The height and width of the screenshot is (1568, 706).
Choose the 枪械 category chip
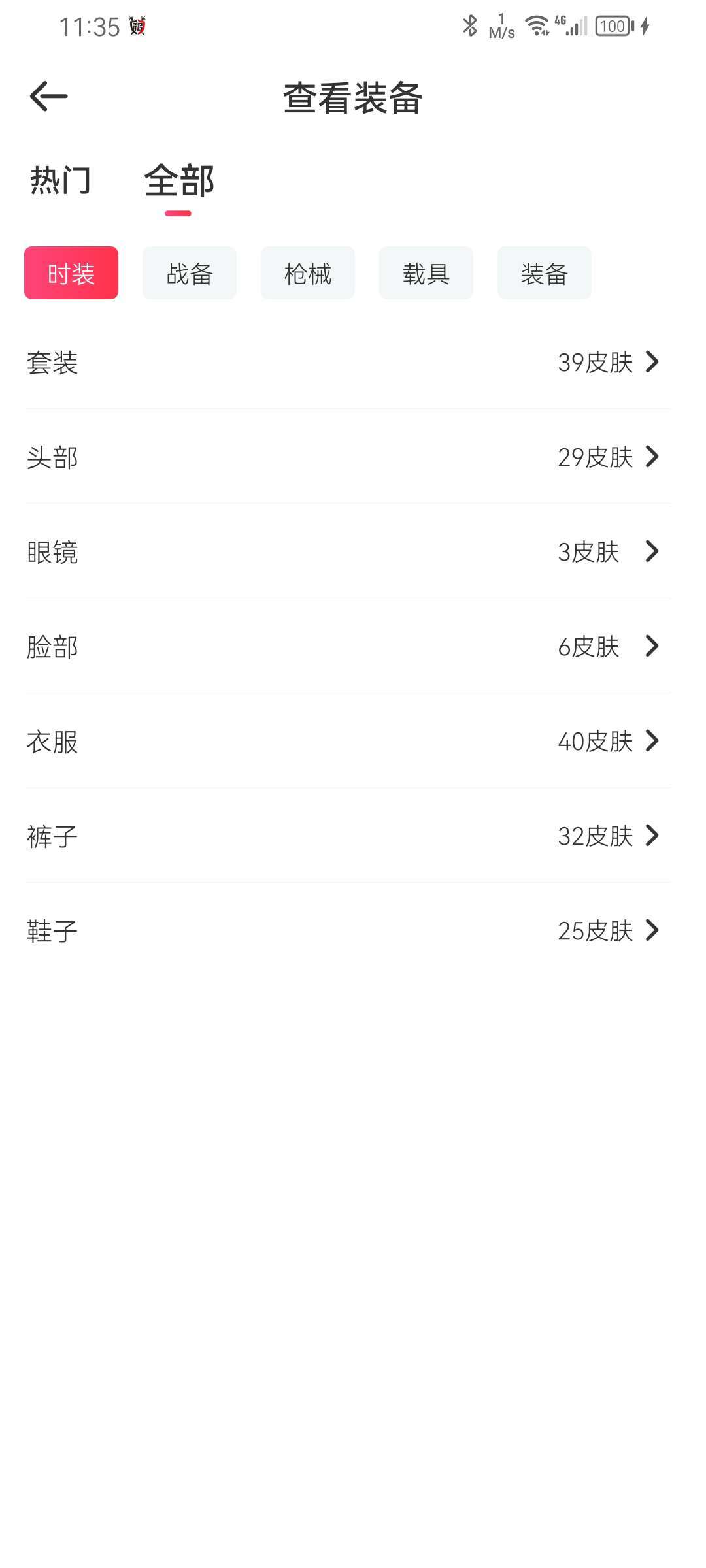308,273
